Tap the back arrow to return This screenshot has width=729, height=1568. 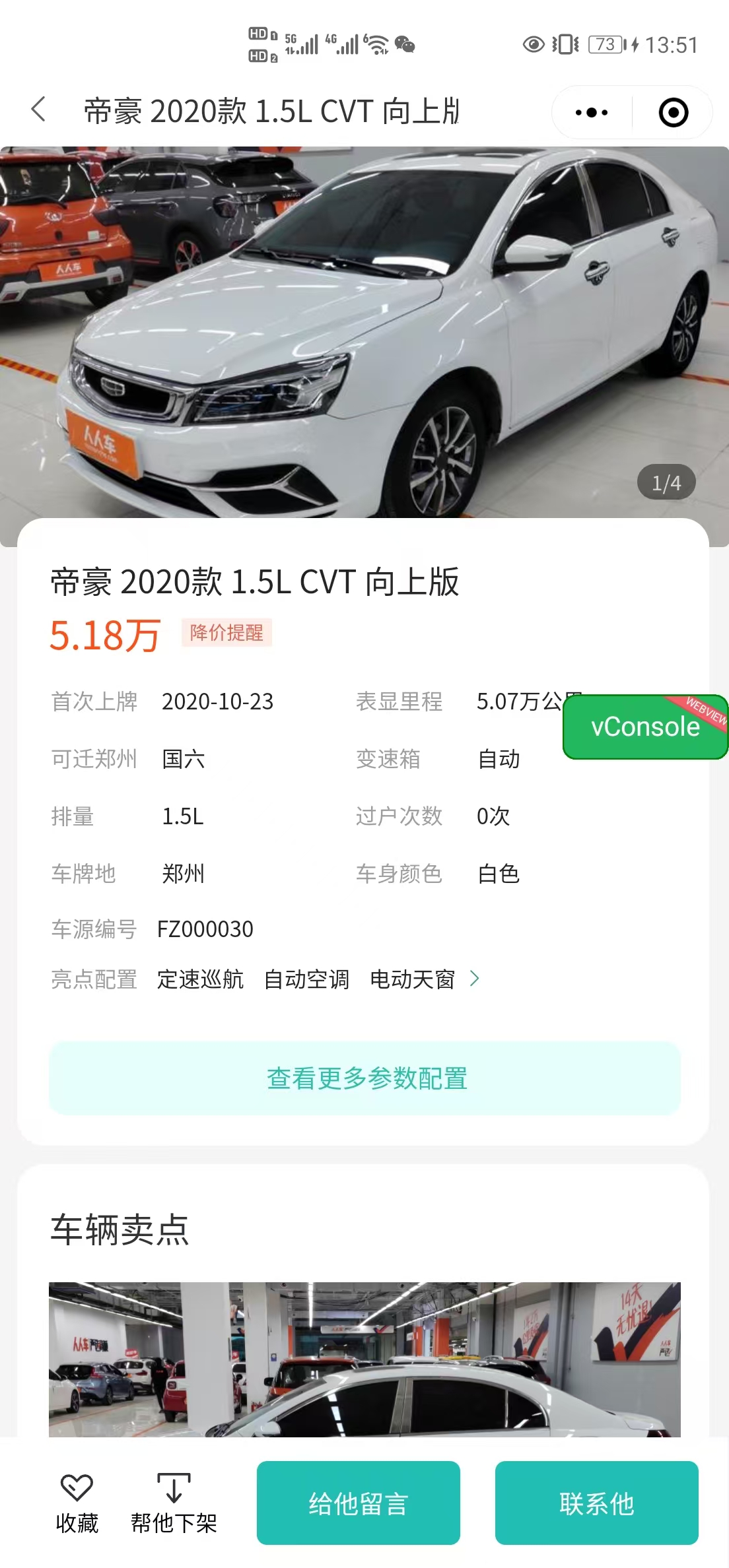click(x=38, y=110)
